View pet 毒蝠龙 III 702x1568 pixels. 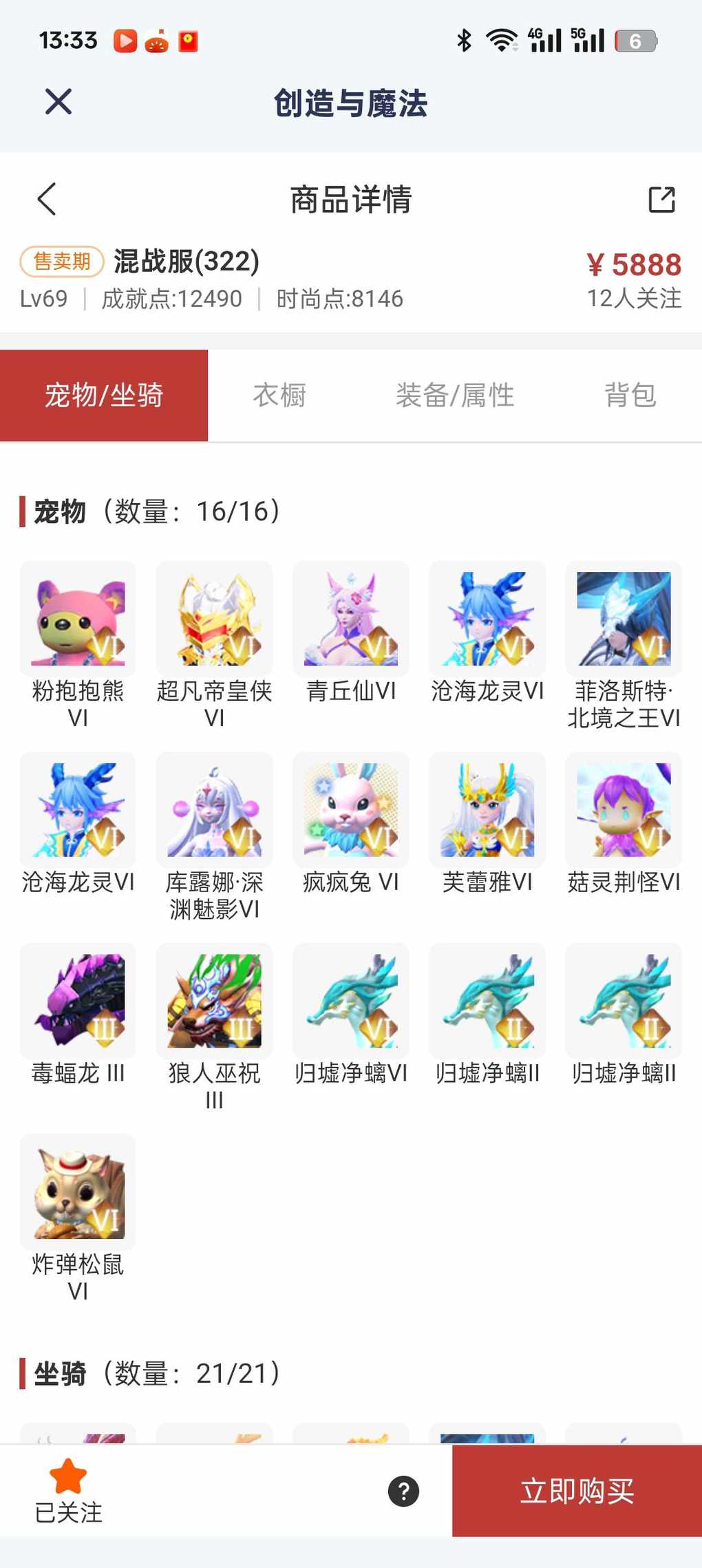pyautogui.click(x=78, y=1001)
